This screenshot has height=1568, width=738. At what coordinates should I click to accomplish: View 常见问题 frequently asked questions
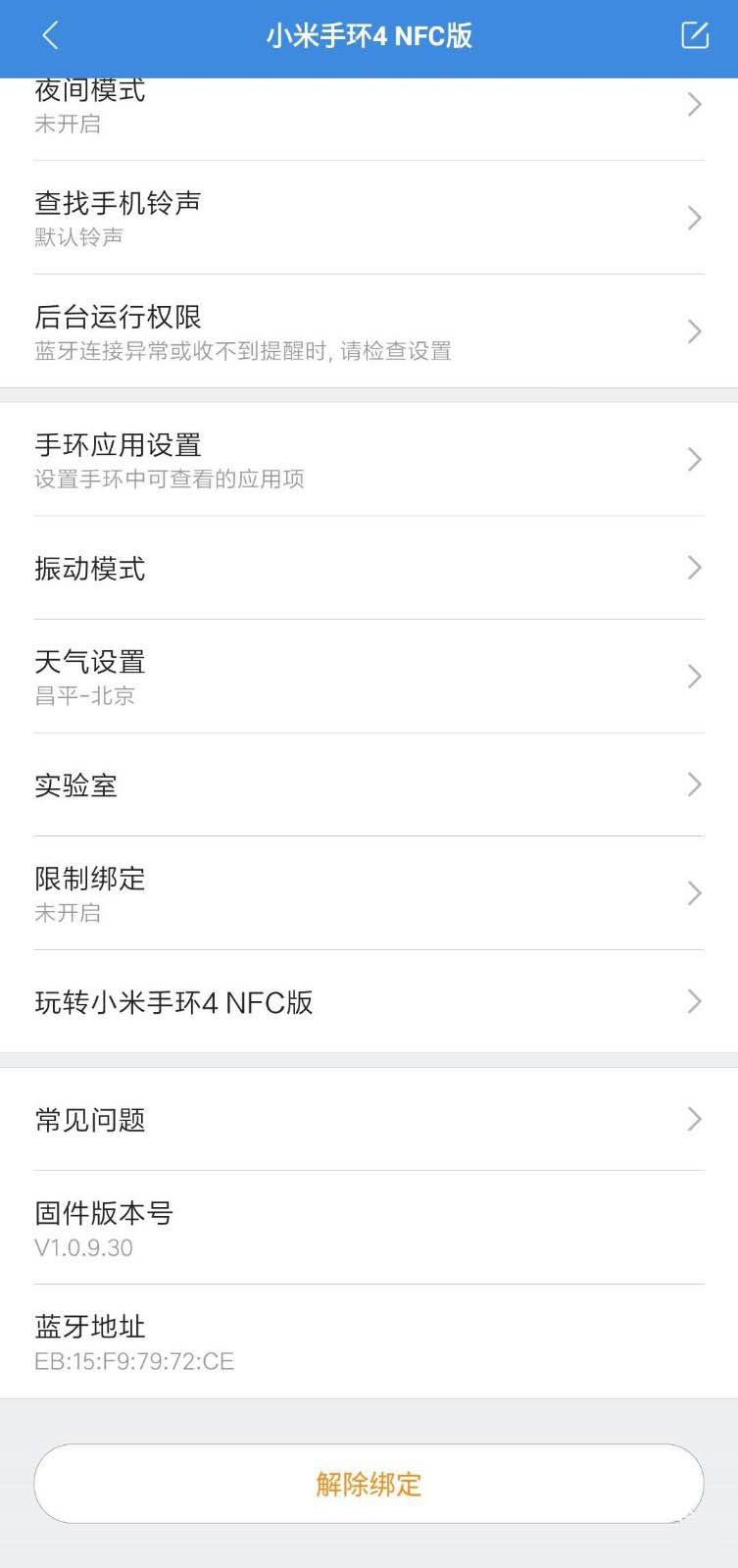click(369, 1119)
